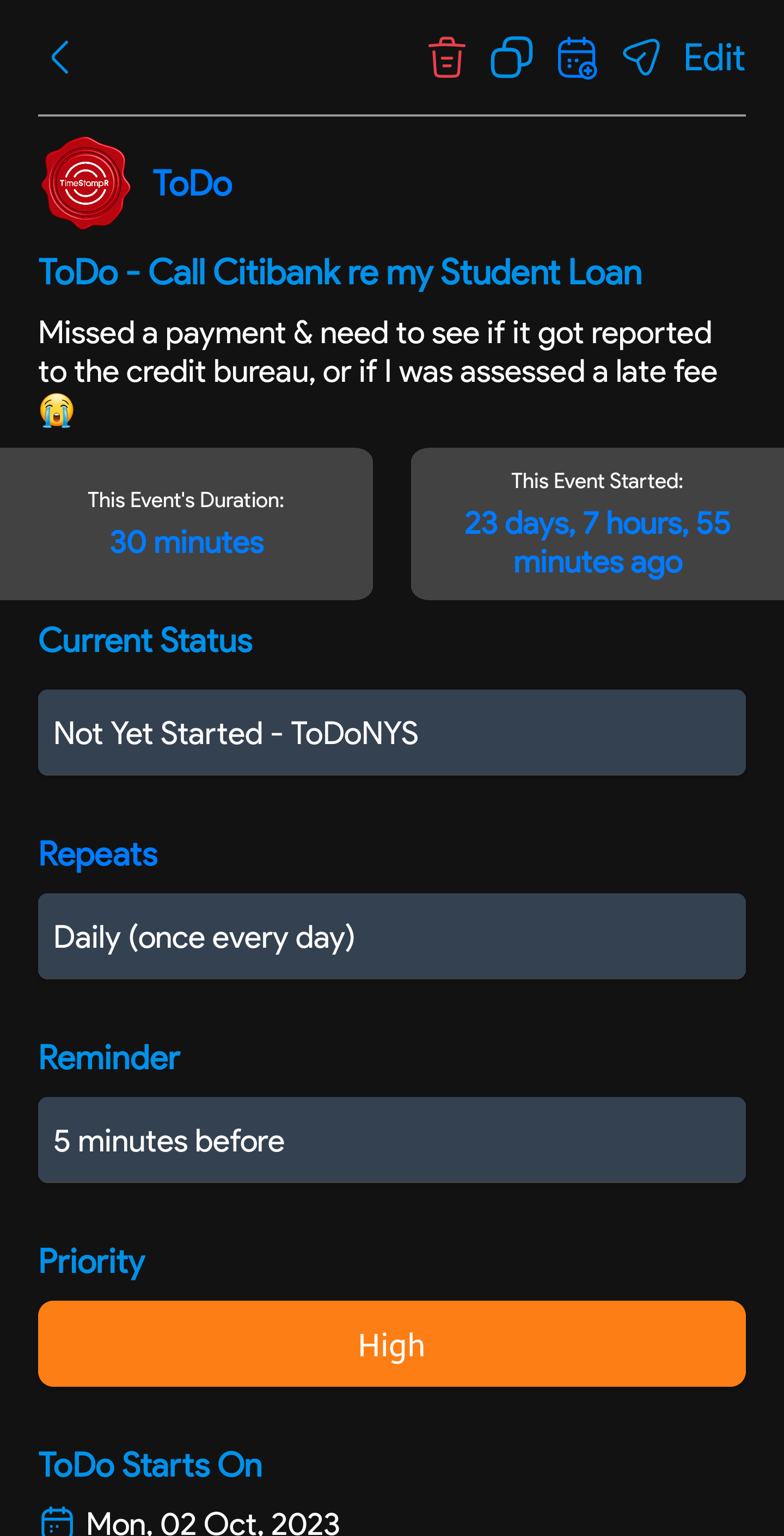784x1536 pixels.
Task: Go back using the top-left arrow
Action: point(60,58)
